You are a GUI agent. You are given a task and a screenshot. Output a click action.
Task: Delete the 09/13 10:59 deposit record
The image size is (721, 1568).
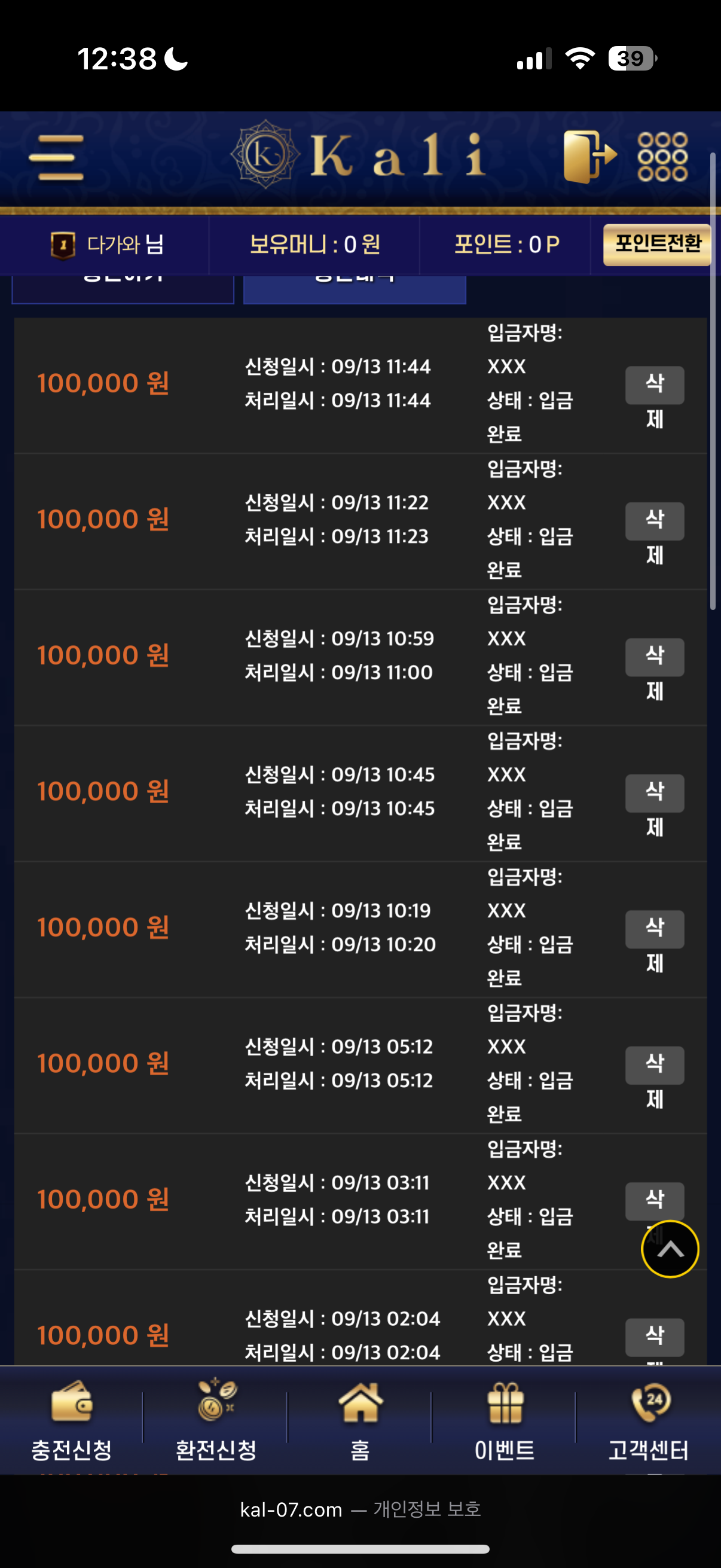click(x=654, y=657)
